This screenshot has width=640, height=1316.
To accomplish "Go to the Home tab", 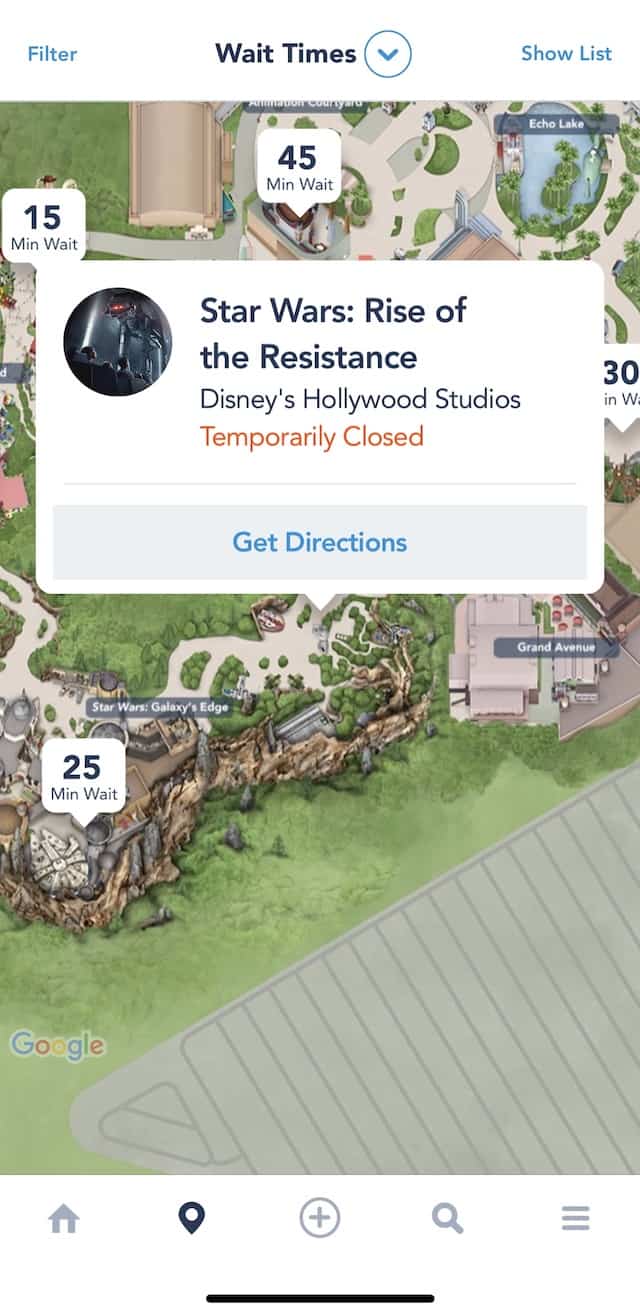I will [x=64, y=1218].
